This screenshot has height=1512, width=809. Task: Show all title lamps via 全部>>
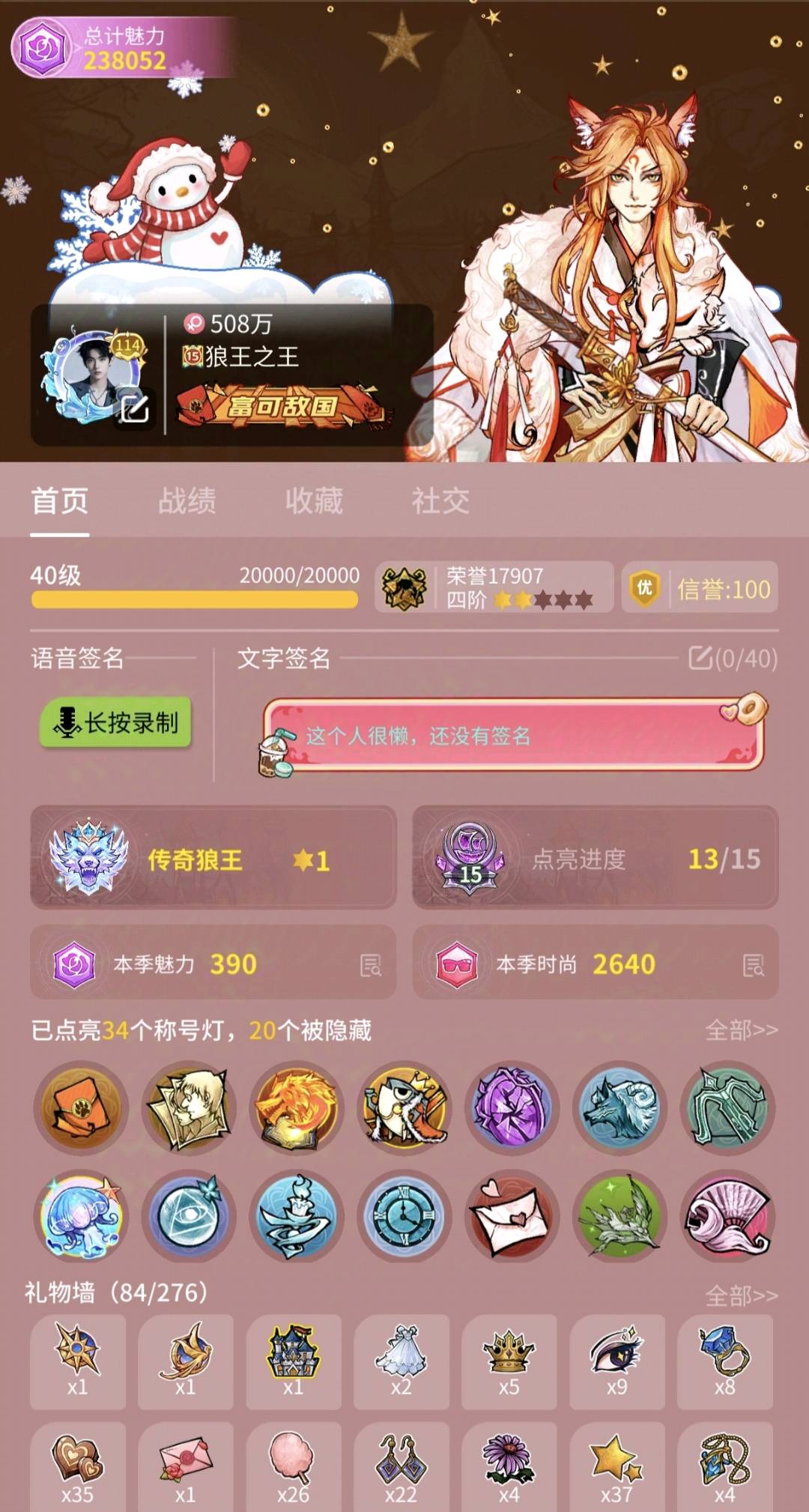[x=742, y=1030]
